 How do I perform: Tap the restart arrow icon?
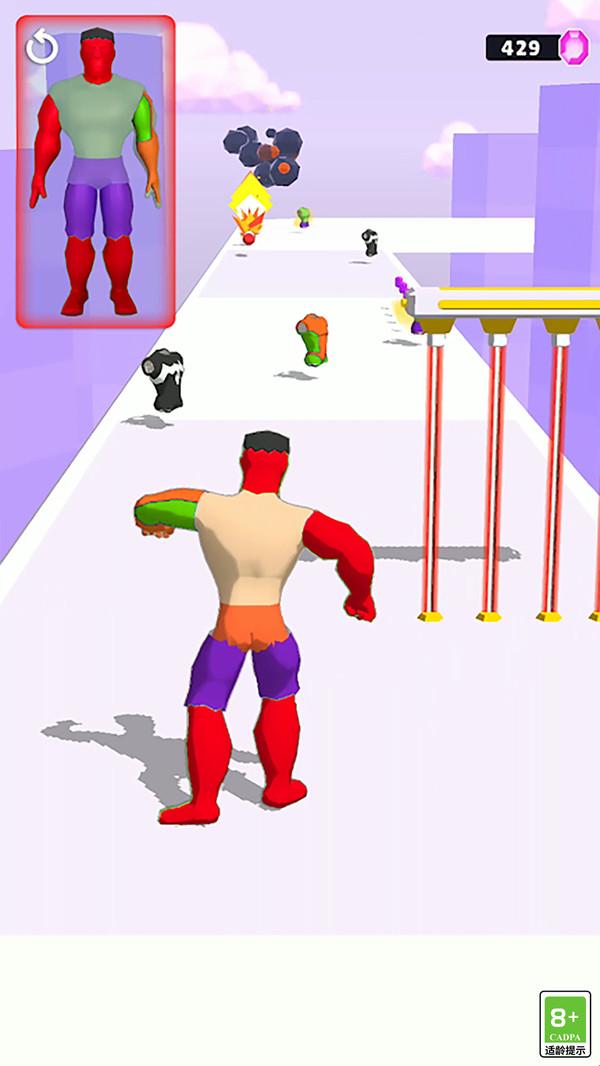click(x=42, y=47)
